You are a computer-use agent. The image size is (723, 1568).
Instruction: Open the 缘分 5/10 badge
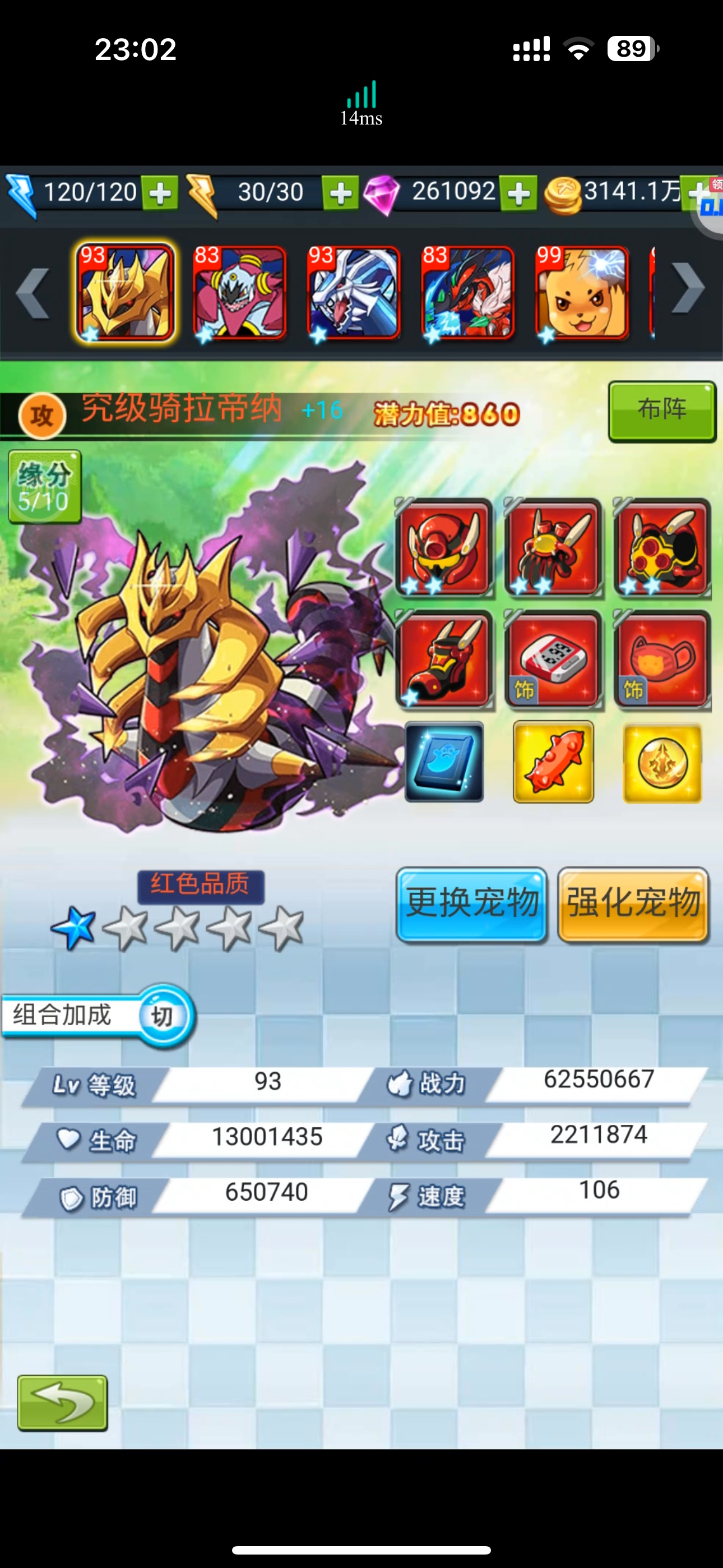click(x=44, y=487)
